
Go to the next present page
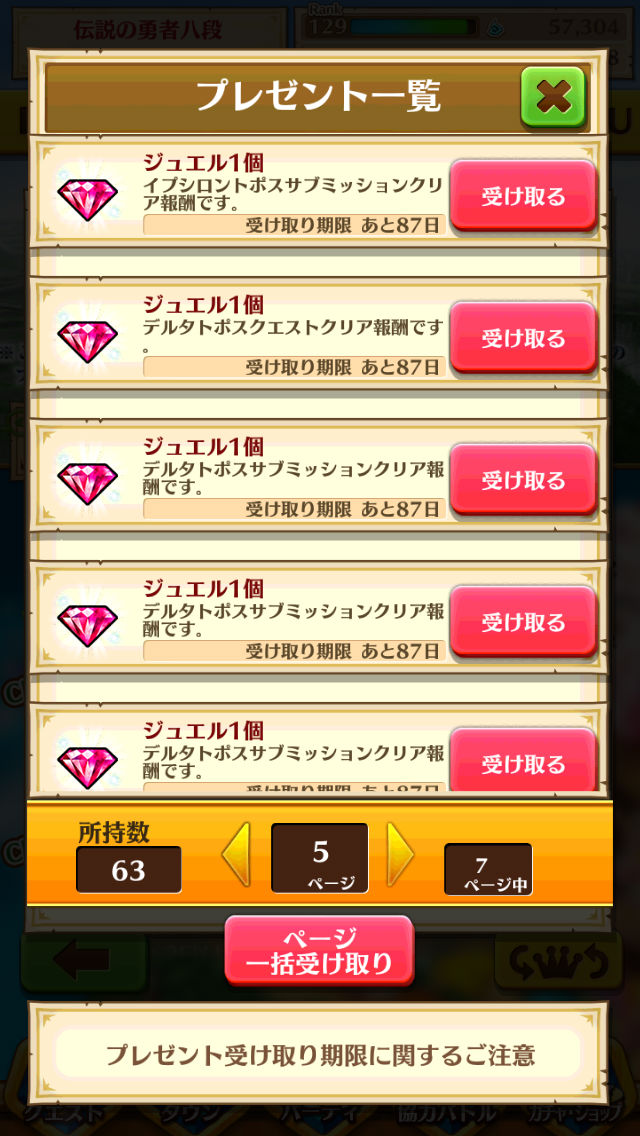tap(400, 855)
